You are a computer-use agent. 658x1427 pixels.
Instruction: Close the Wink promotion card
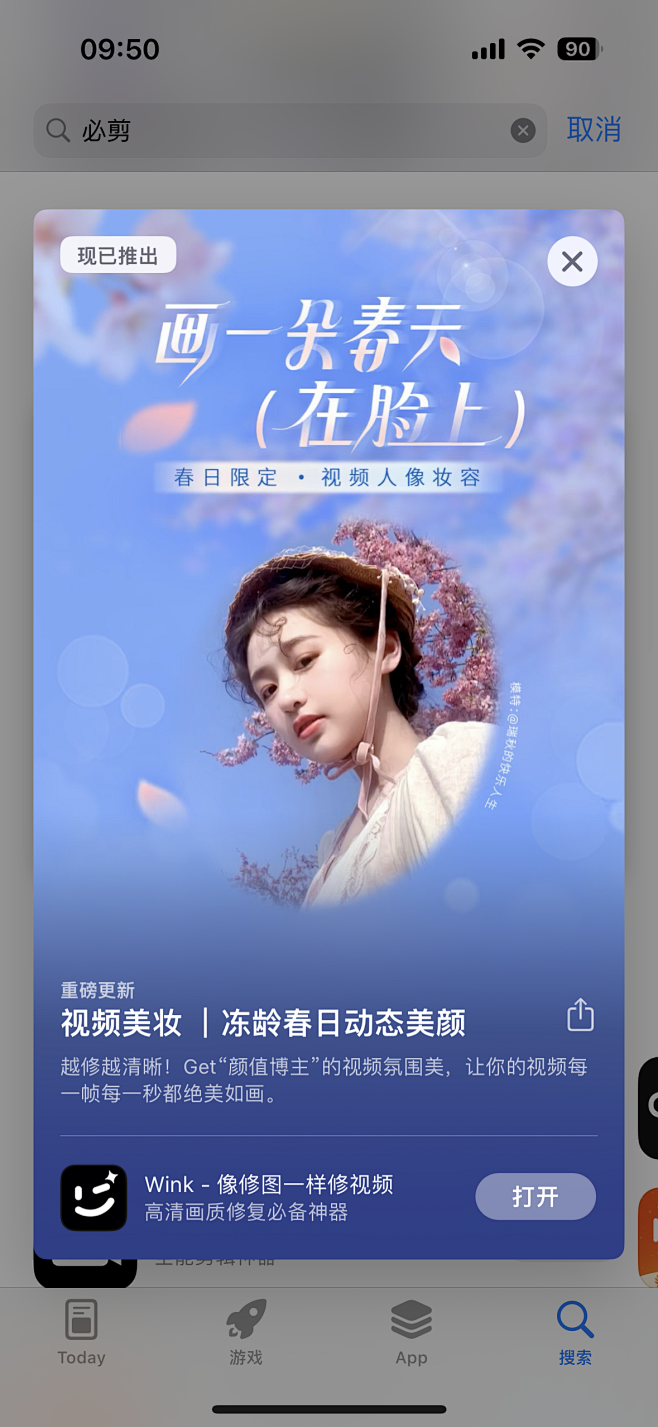tap(572, 262)
